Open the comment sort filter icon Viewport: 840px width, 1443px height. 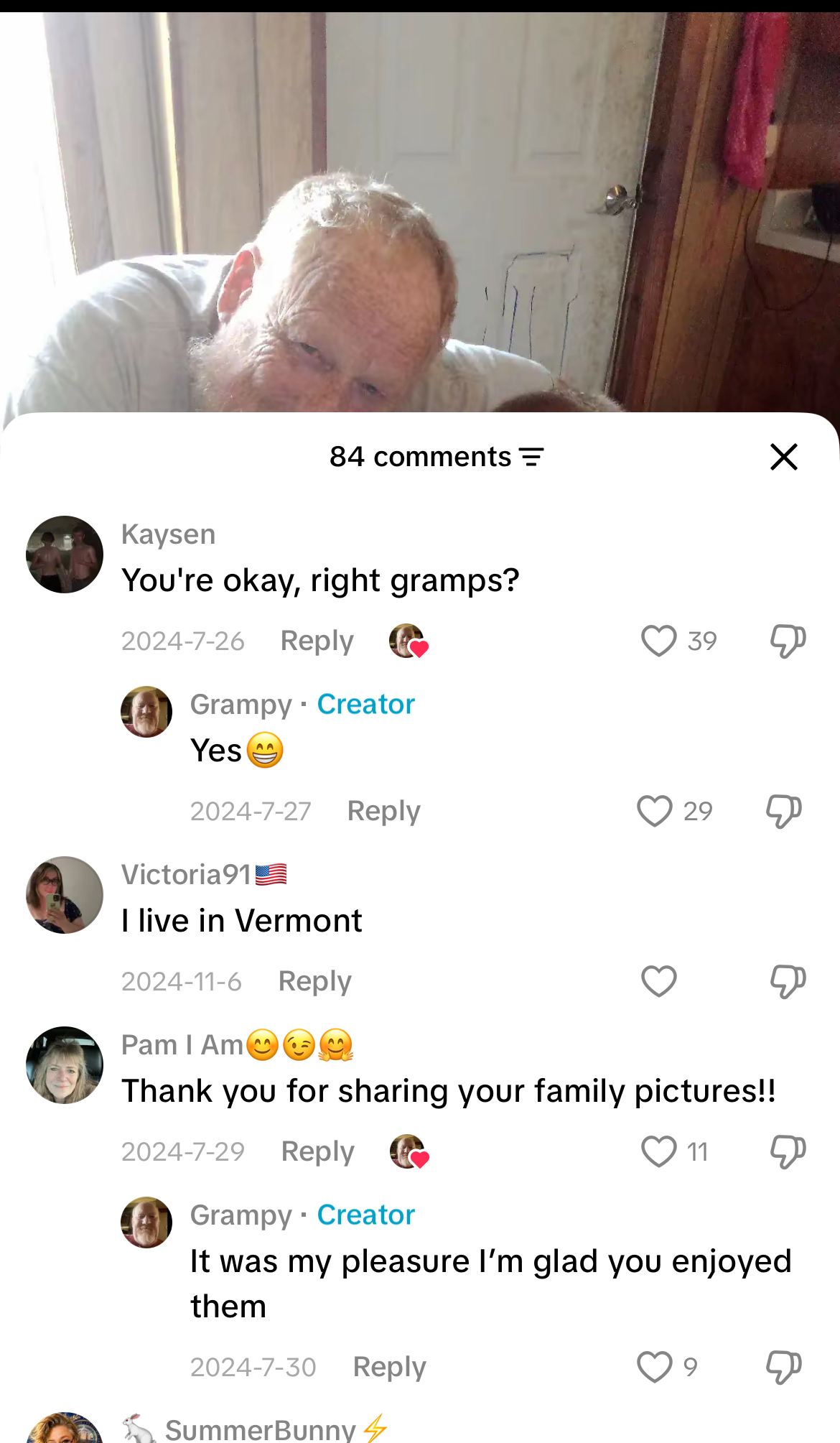pos(532,457)
